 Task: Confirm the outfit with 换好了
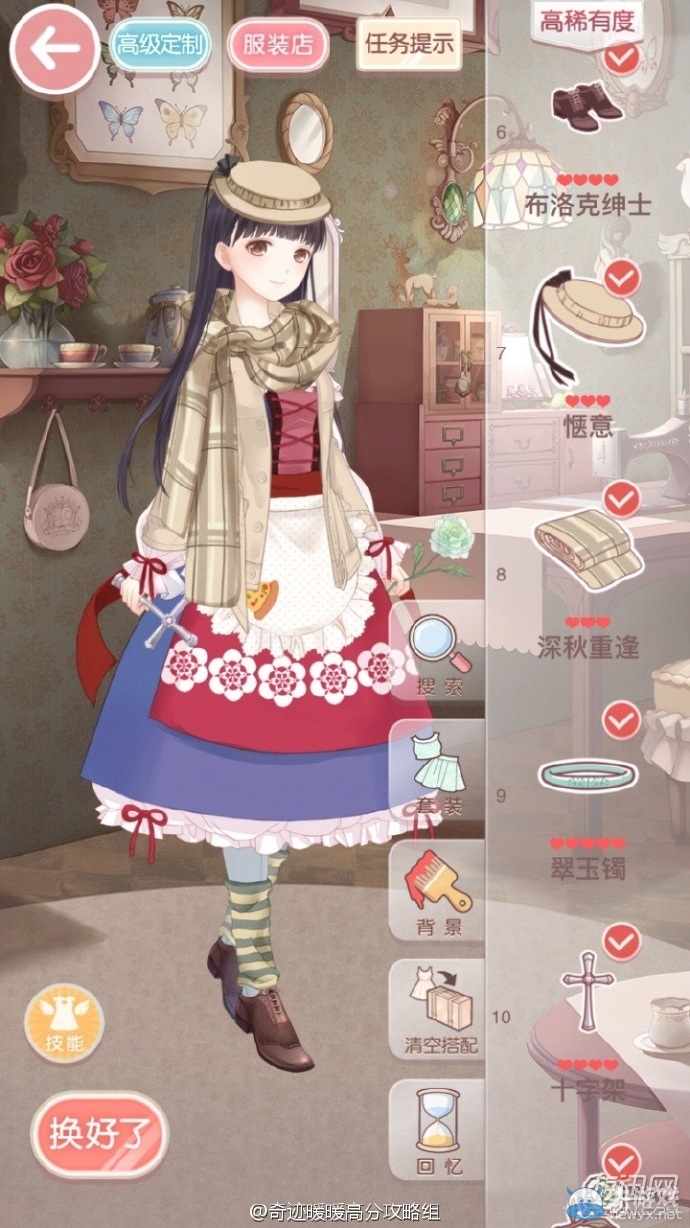click(100, 1133)
